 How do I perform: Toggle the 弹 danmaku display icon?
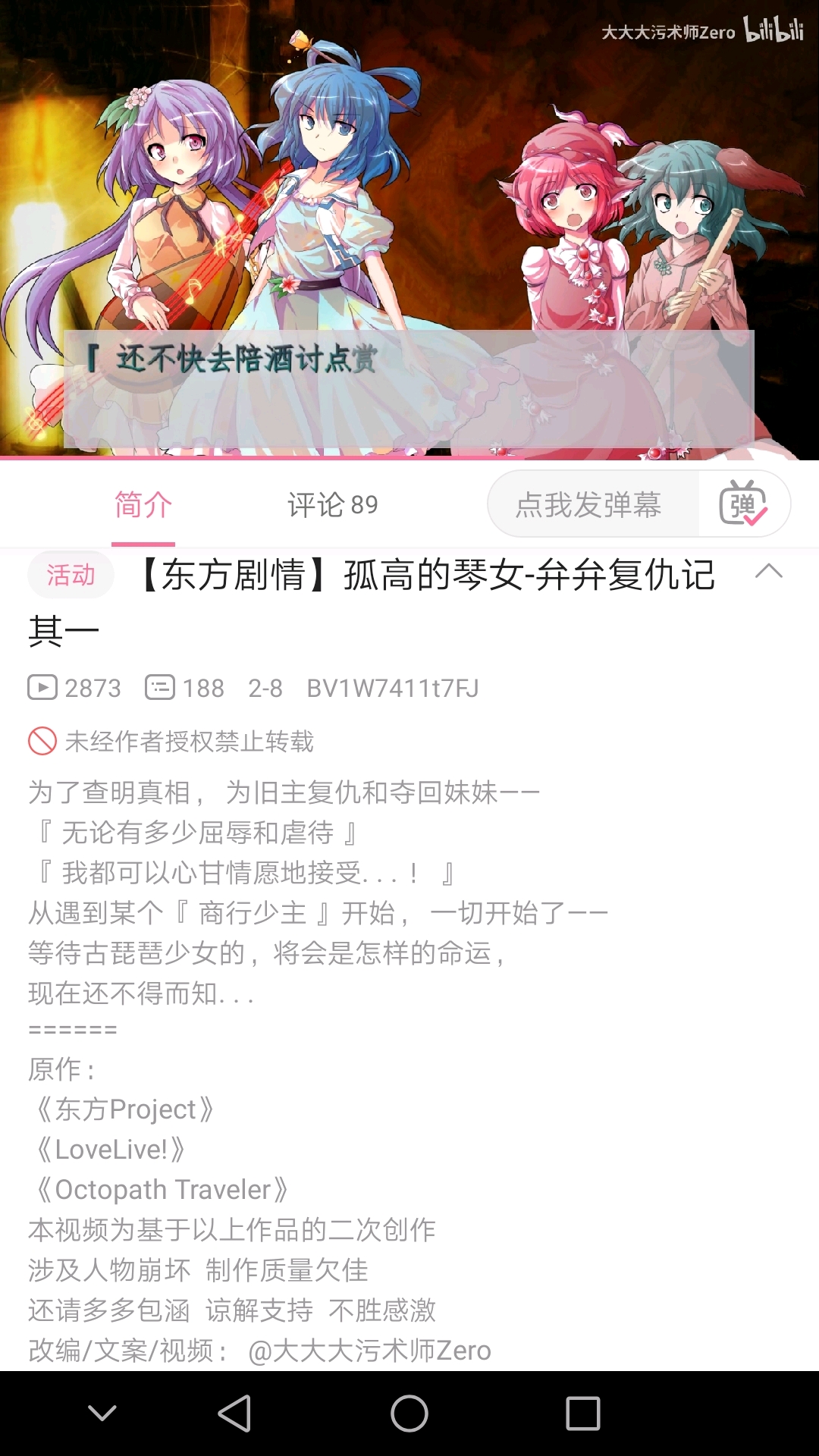click(743, 504)
